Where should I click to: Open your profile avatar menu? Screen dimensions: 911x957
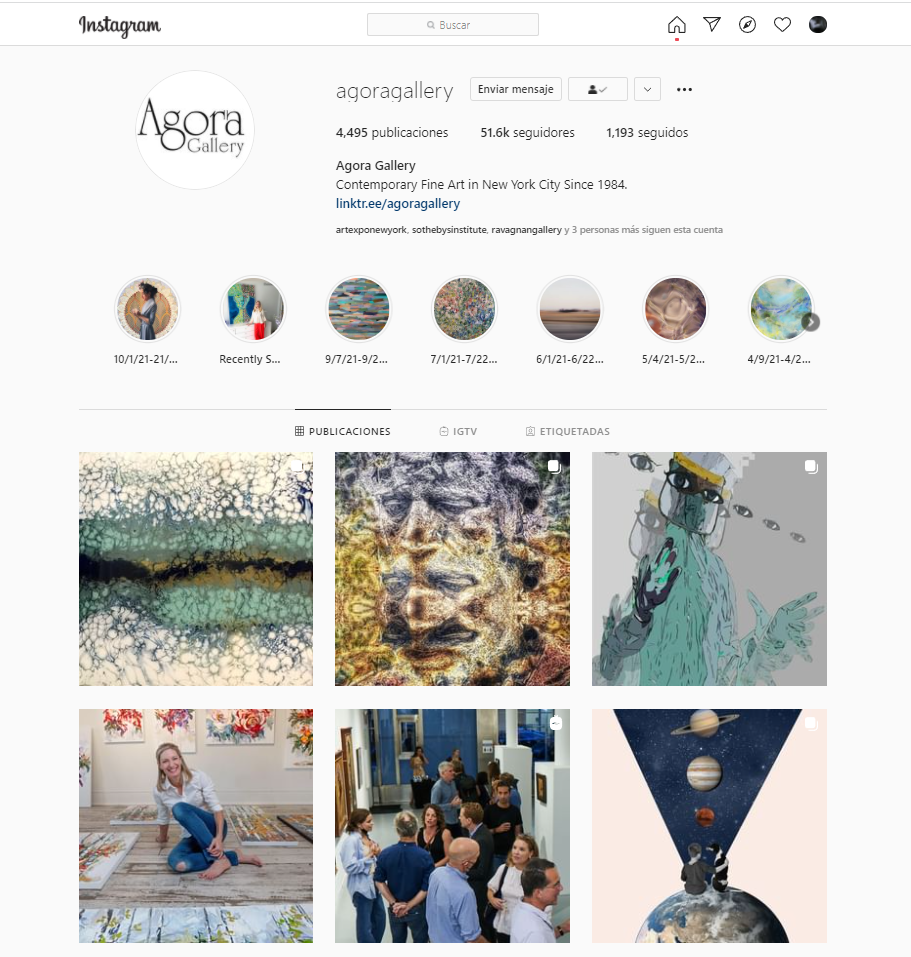click(817, 25)
